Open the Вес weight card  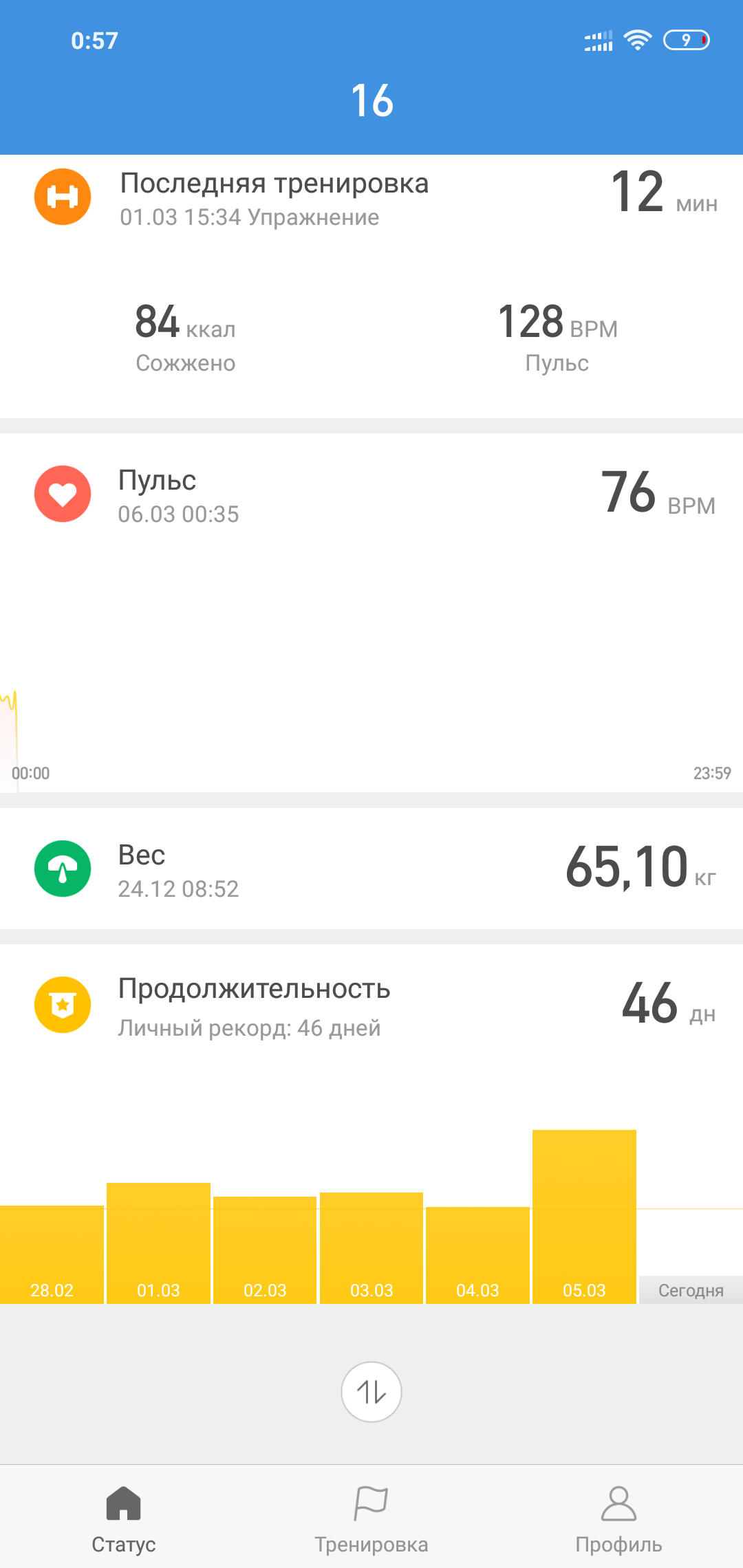[x=371, y=869]
